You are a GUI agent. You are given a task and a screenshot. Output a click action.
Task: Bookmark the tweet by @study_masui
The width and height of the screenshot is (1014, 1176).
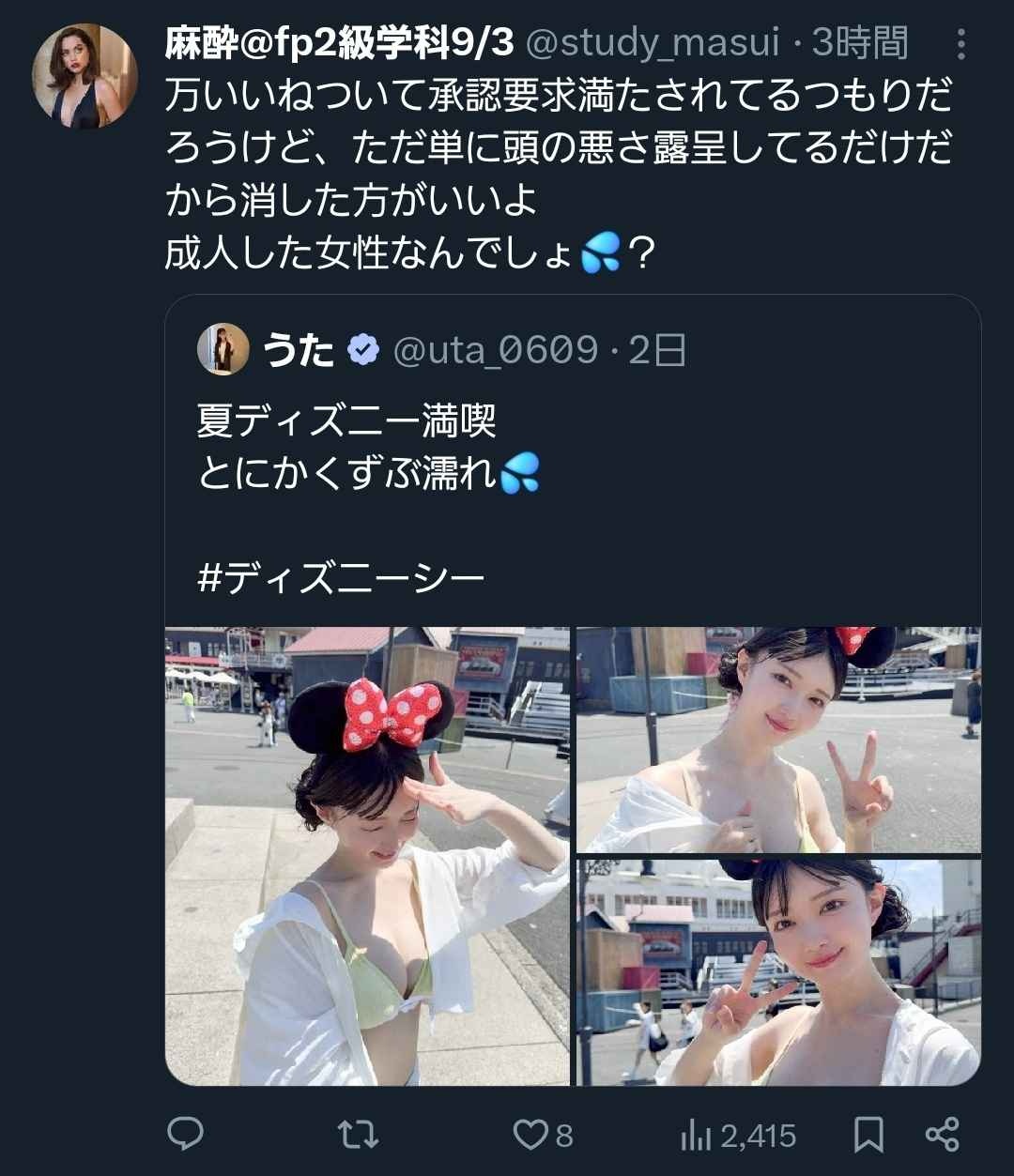click(x=868, y=1135)
